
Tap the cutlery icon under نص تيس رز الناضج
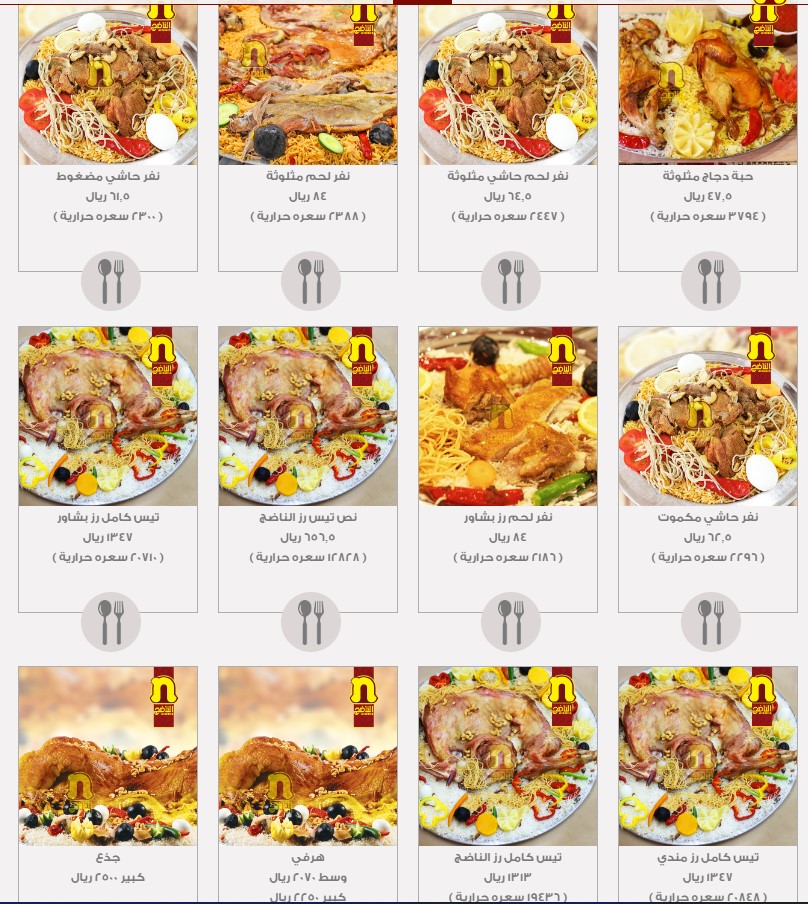[310, 621]
